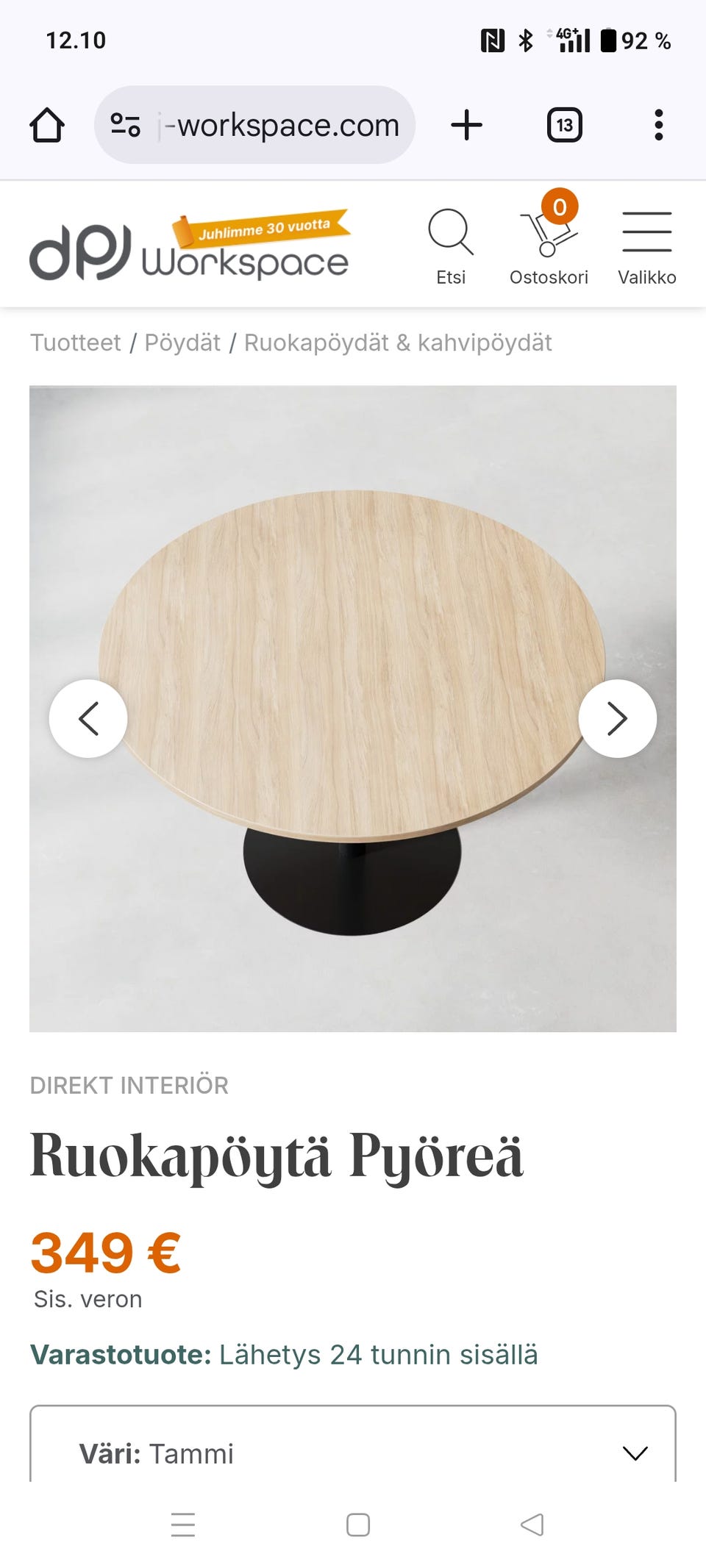Viewport: 706px width, 1568px height.
Task: Go to the Tuotteet breadcrumb
Action: point(75,343)
